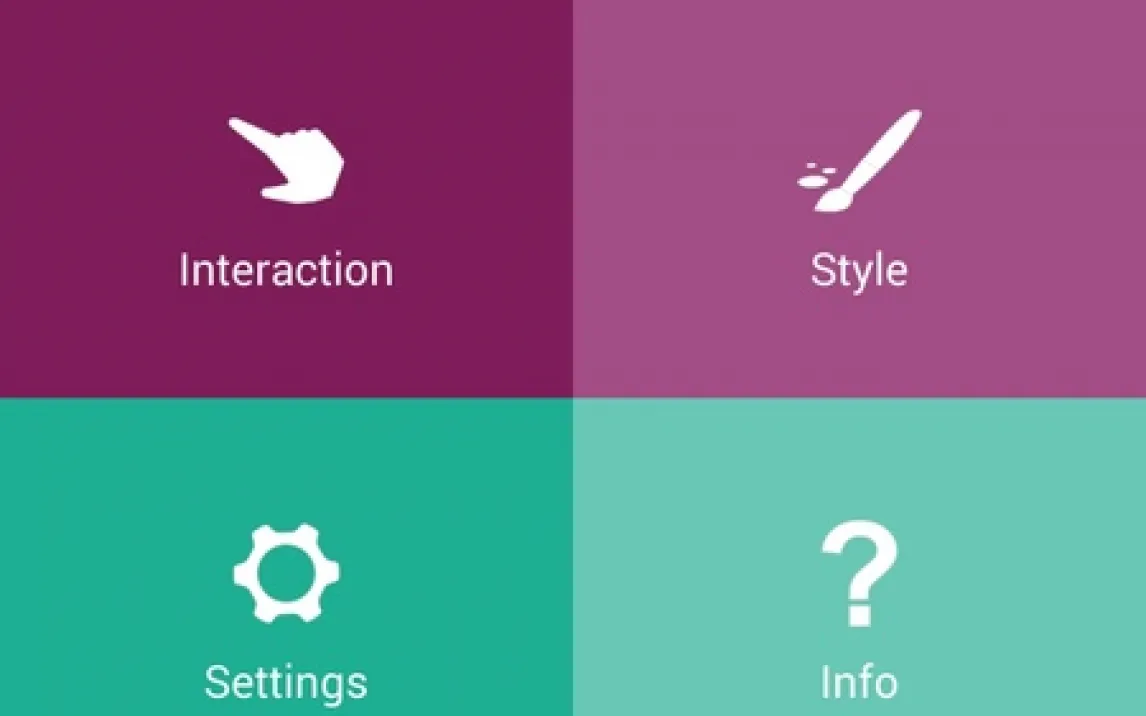Select the Style paintbrush tile
1146x716 pixels.
click(859, 200)
